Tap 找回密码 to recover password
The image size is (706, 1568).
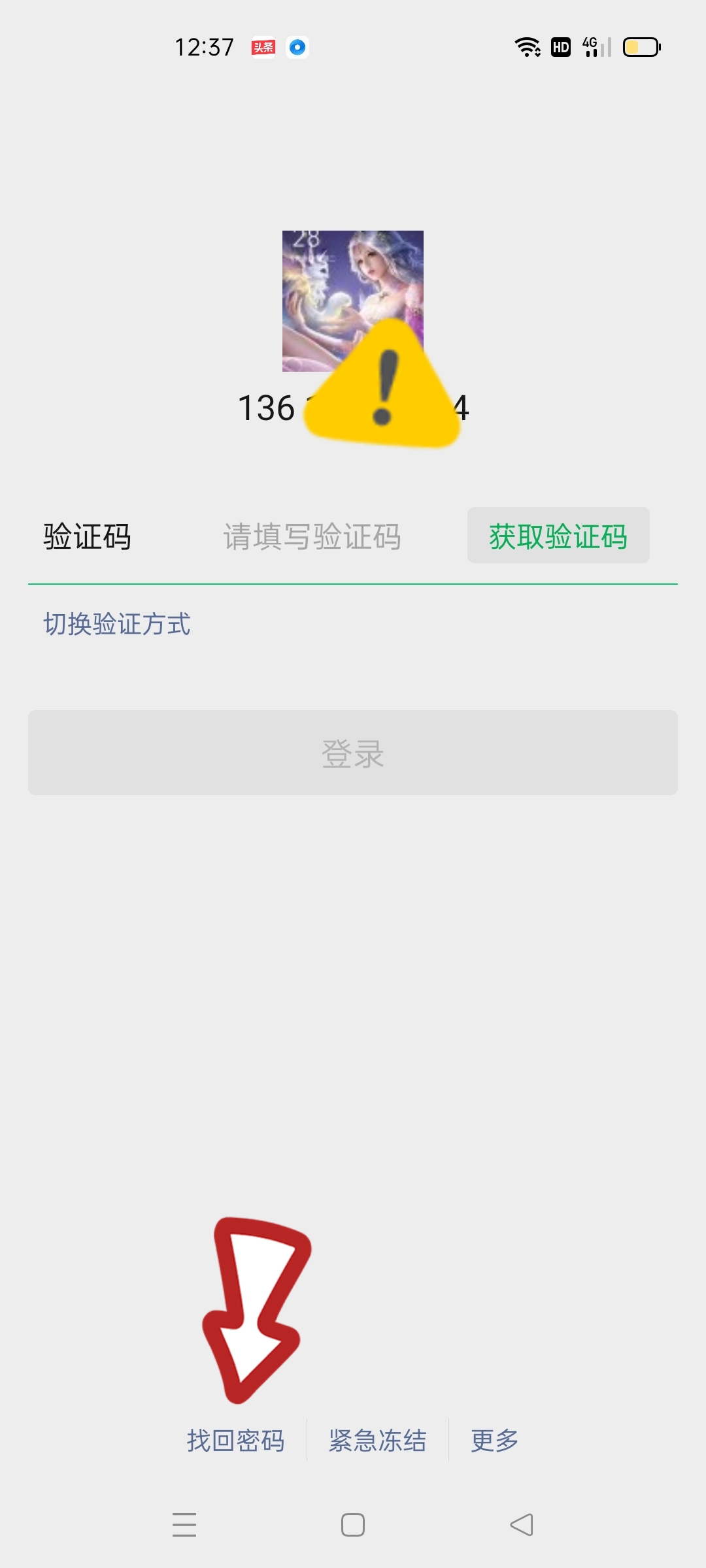(x=238, y=1441)
